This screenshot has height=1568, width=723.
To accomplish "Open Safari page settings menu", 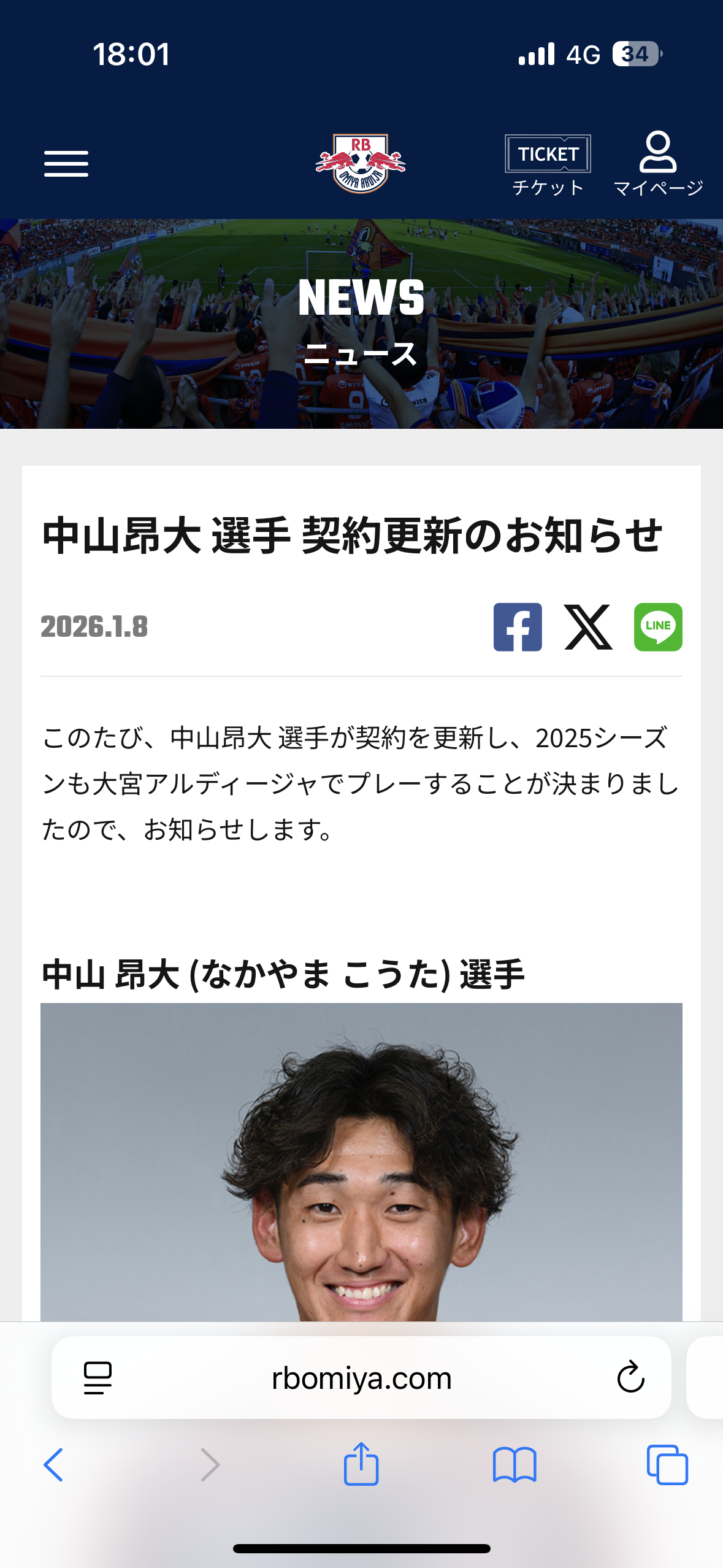I will [x=98, y=1378].
